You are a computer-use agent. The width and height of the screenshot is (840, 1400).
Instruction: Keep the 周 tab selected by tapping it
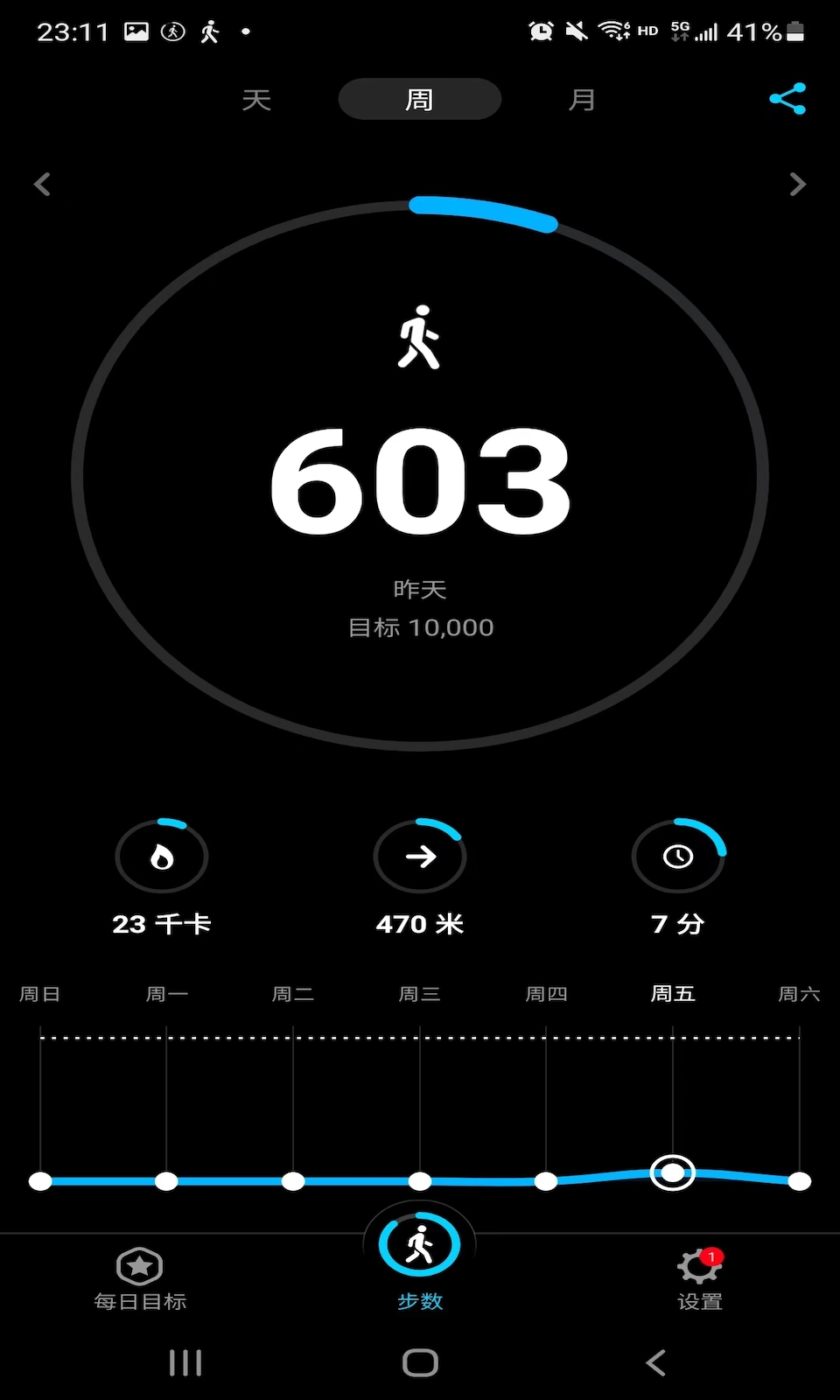(x=419, y=99)
